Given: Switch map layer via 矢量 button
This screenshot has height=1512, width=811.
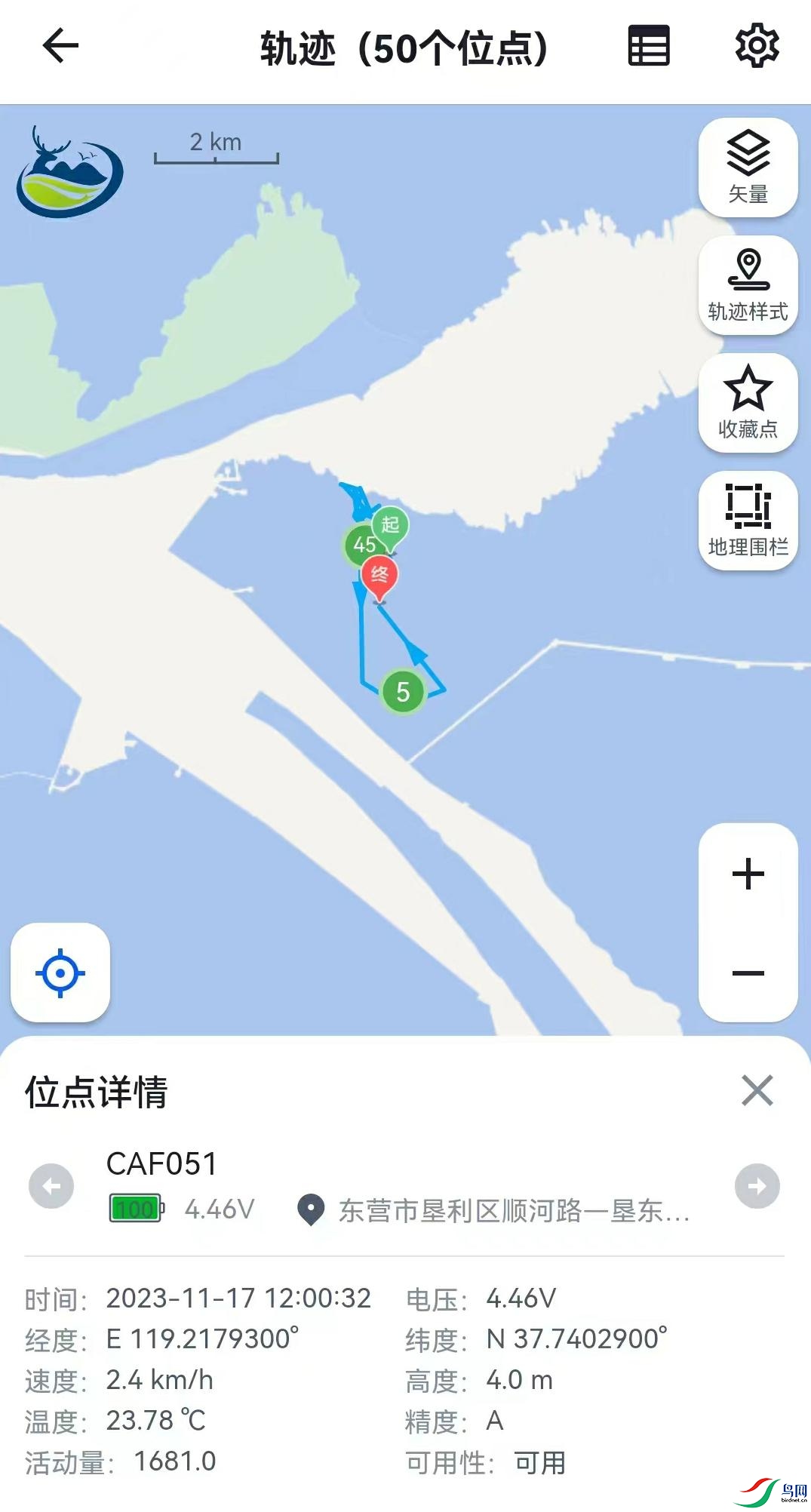Looking at the screenshot, I should [x=748, y=167].
